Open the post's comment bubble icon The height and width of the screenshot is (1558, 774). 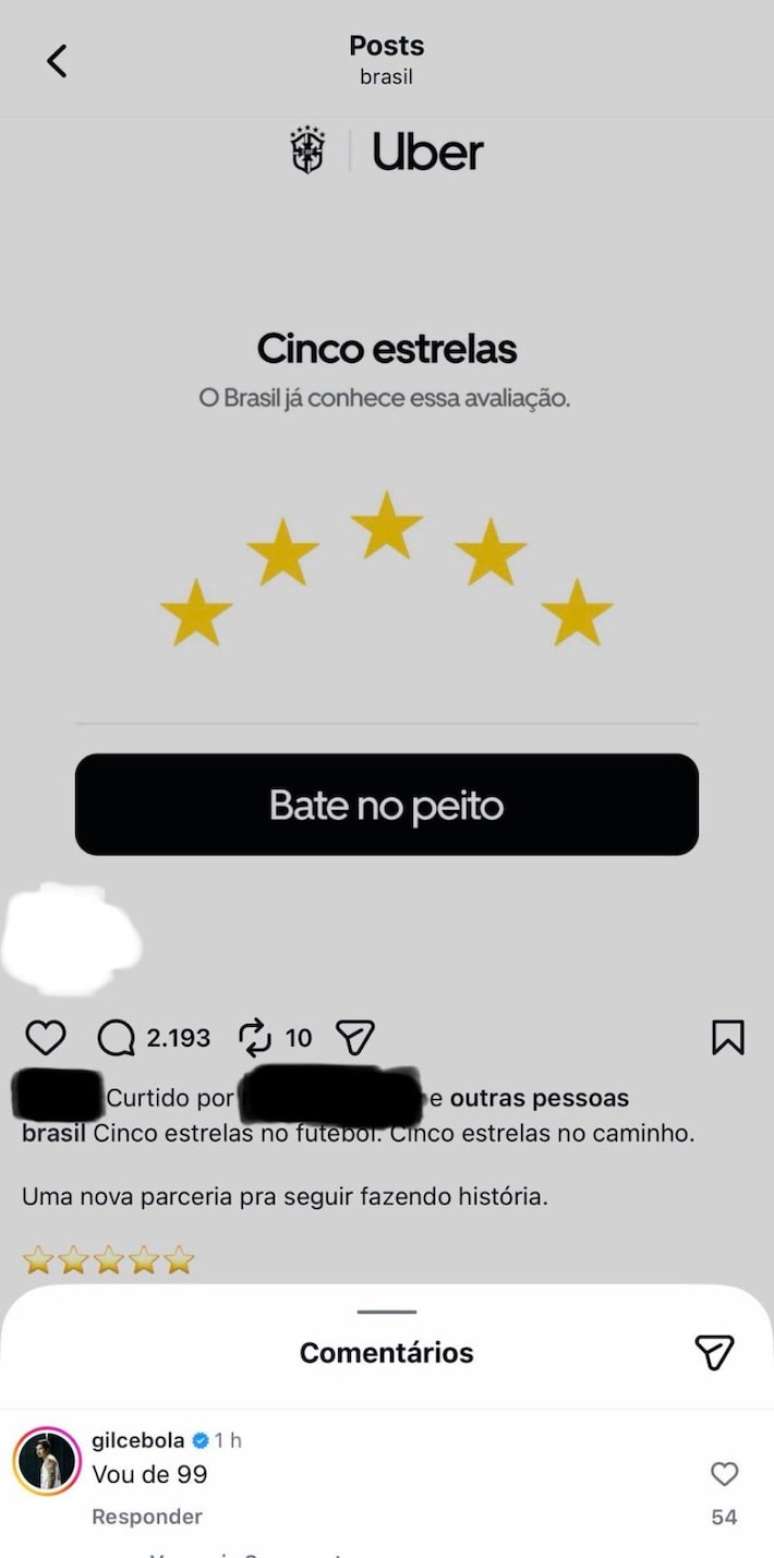tap(117, 1038)
